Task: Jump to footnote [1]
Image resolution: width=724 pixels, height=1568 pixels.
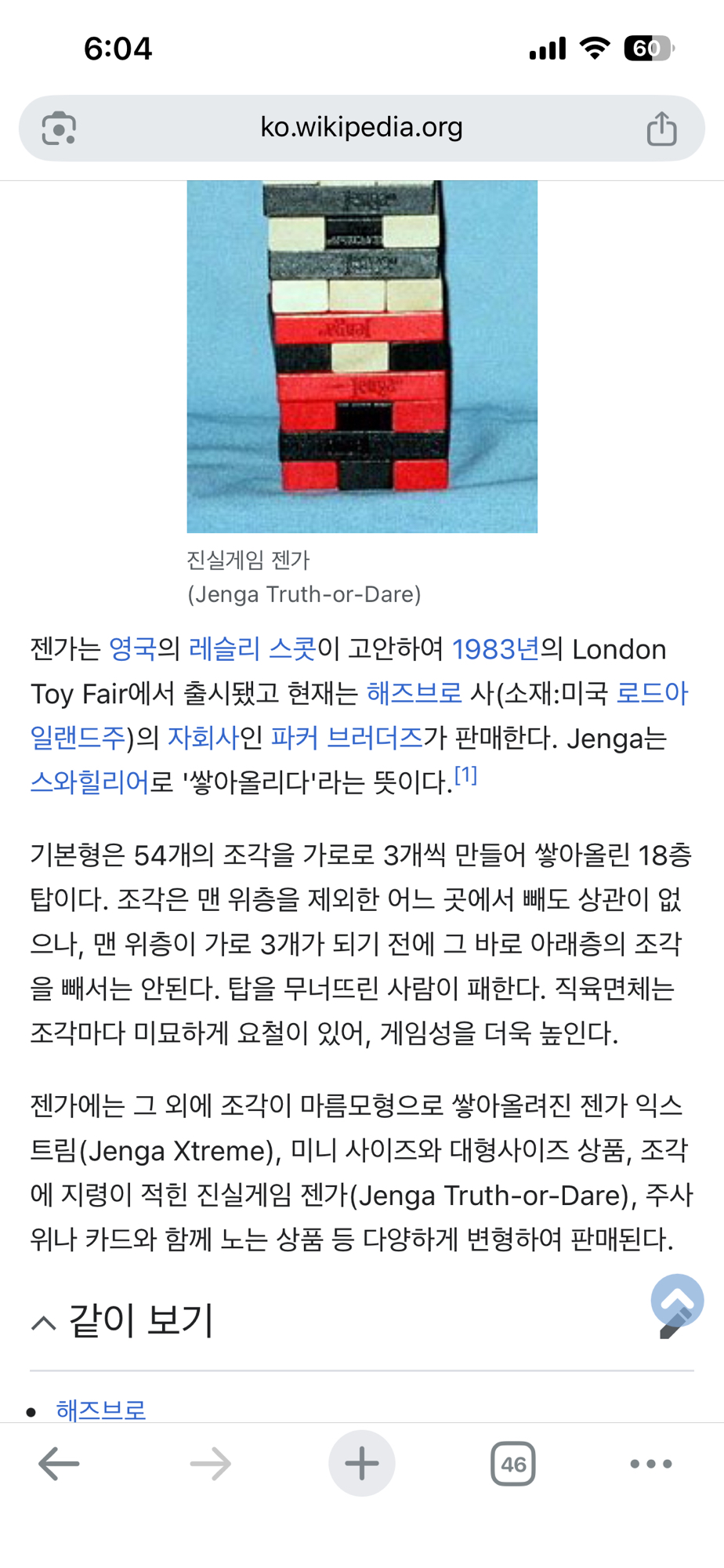Action: click(466, 775)
